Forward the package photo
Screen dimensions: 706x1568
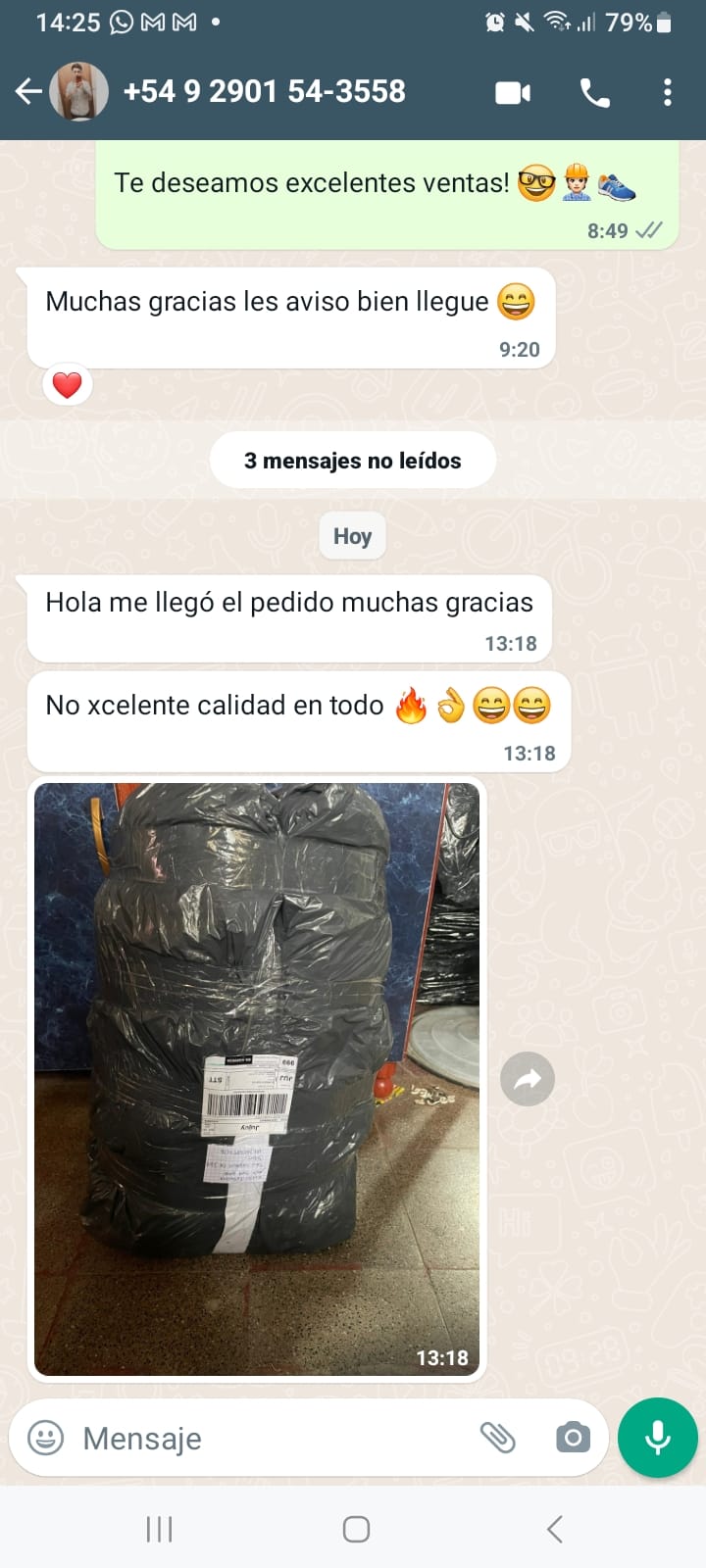[x=528, y=1079]
